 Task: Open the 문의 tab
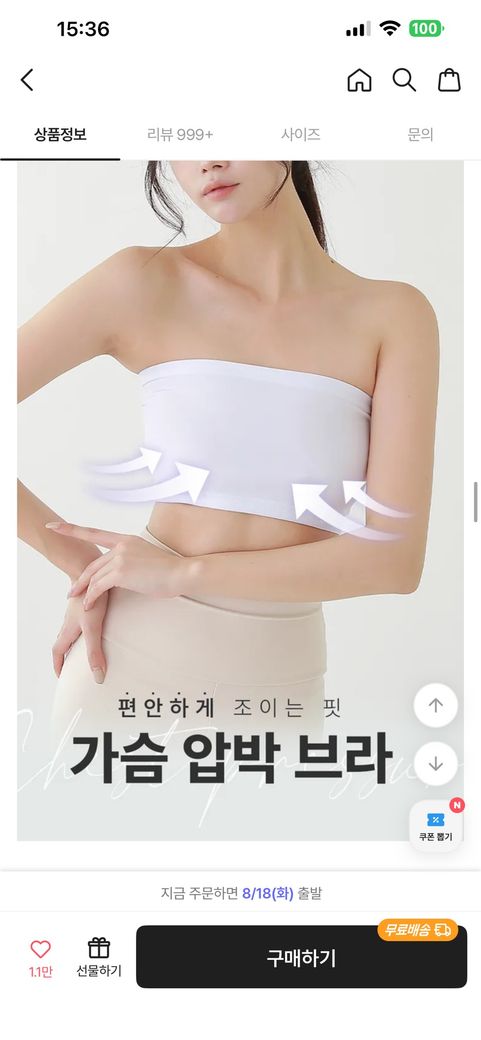pyautogui.click(x=420, y=135)
